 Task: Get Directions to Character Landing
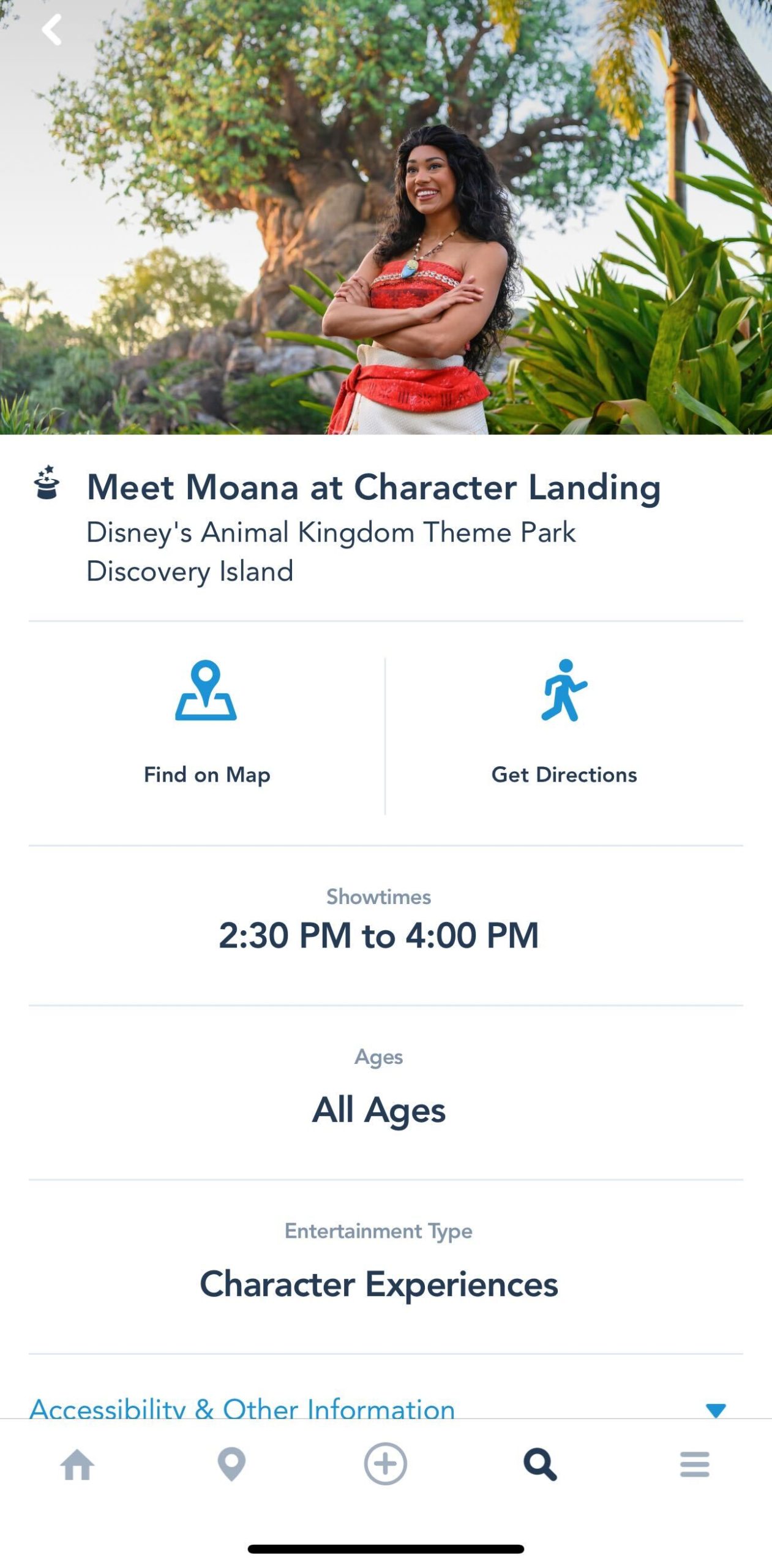(564, 723)
